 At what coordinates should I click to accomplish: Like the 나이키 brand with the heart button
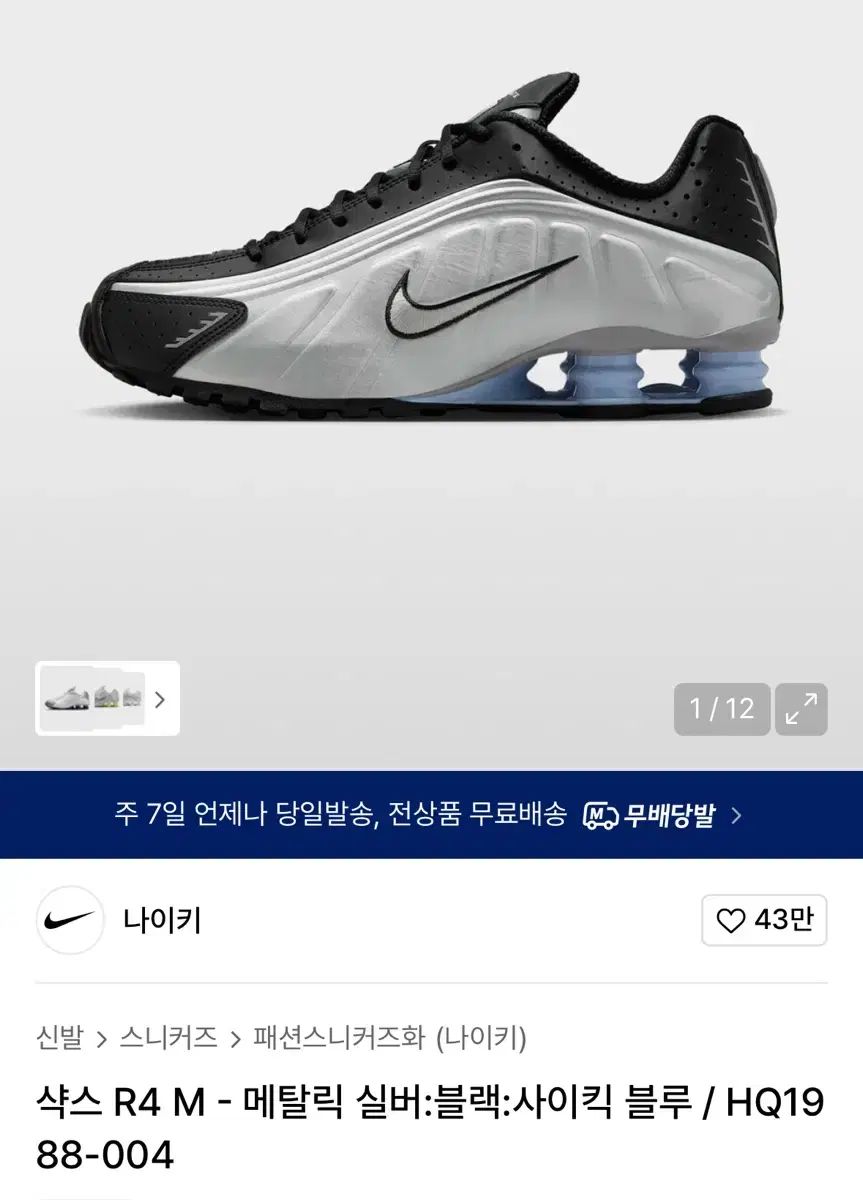click(x=764, y=920)
